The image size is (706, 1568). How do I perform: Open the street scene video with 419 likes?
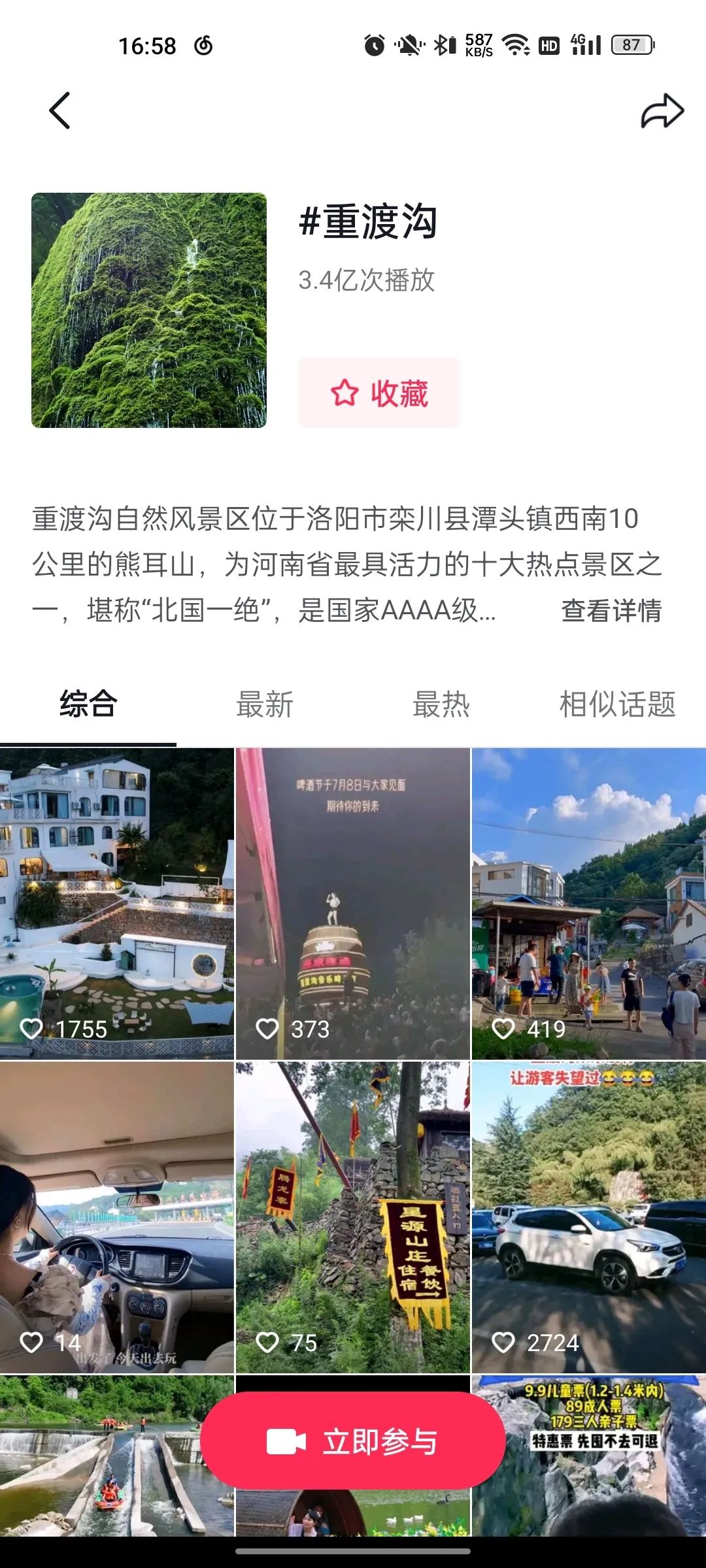pyautogui.click(x=589, y=903)
